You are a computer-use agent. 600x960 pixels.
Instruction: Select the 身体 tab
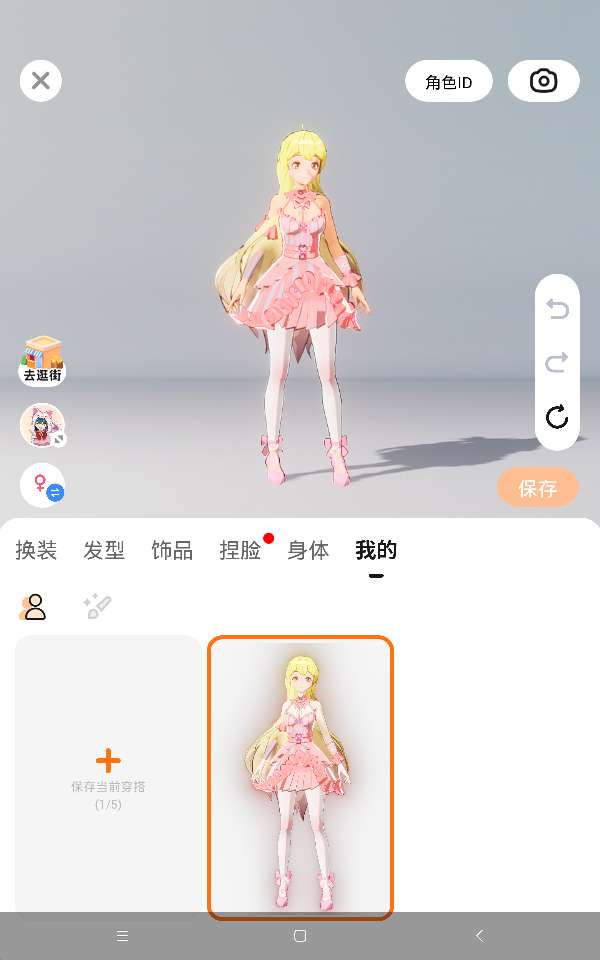[x=308, y=550]
